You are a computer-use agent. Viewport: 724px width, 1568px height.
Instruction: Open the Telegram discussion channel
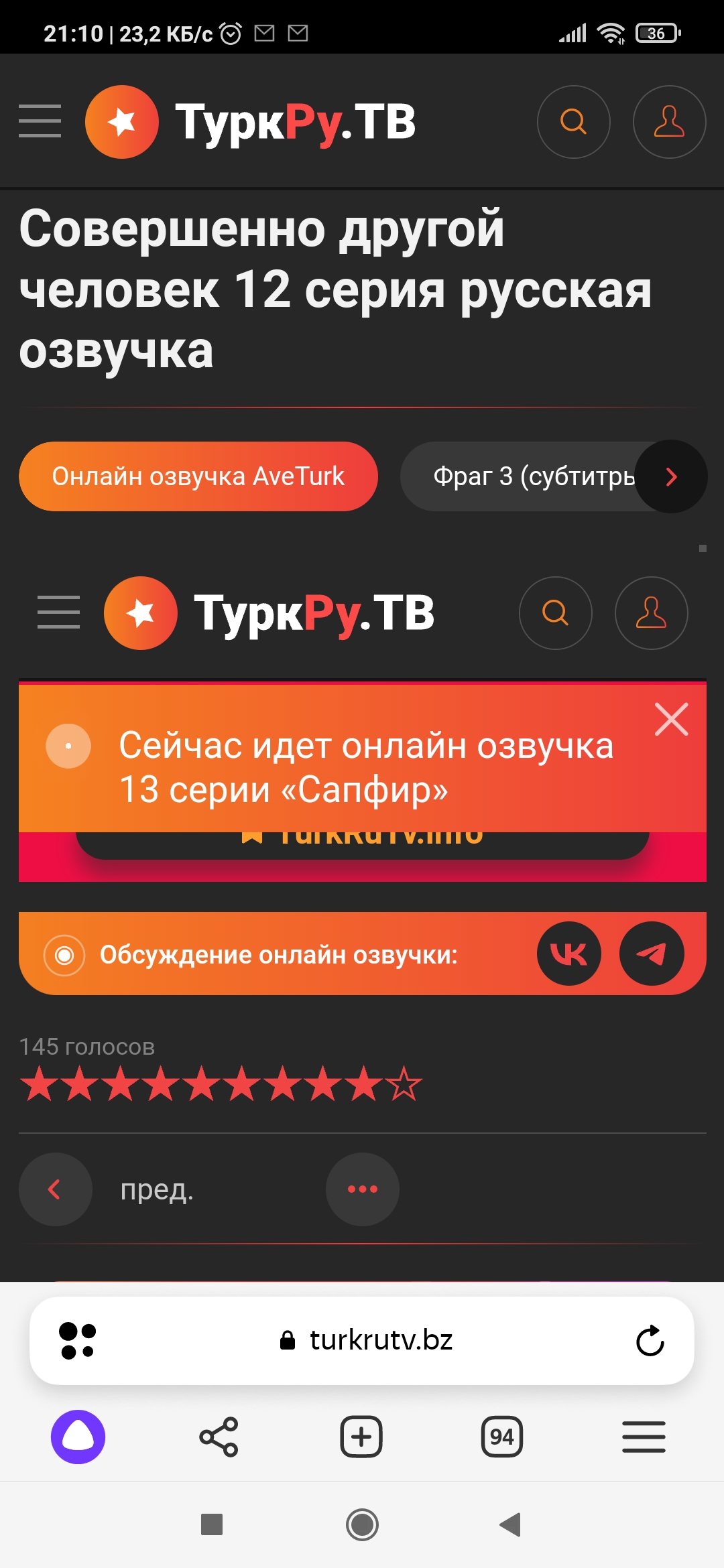tap(651, 954)
